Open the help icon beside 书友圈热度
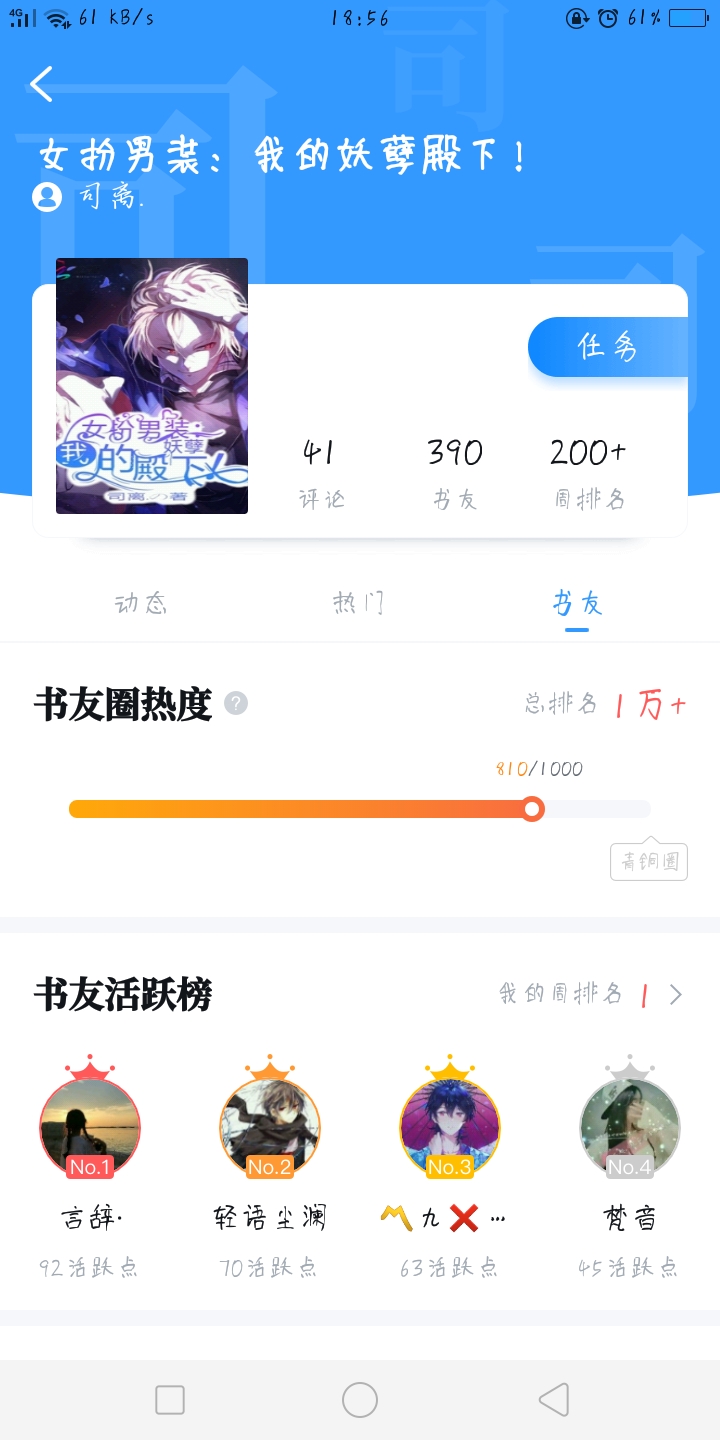This screenshot has height=1440, width=720. point(236,704)
